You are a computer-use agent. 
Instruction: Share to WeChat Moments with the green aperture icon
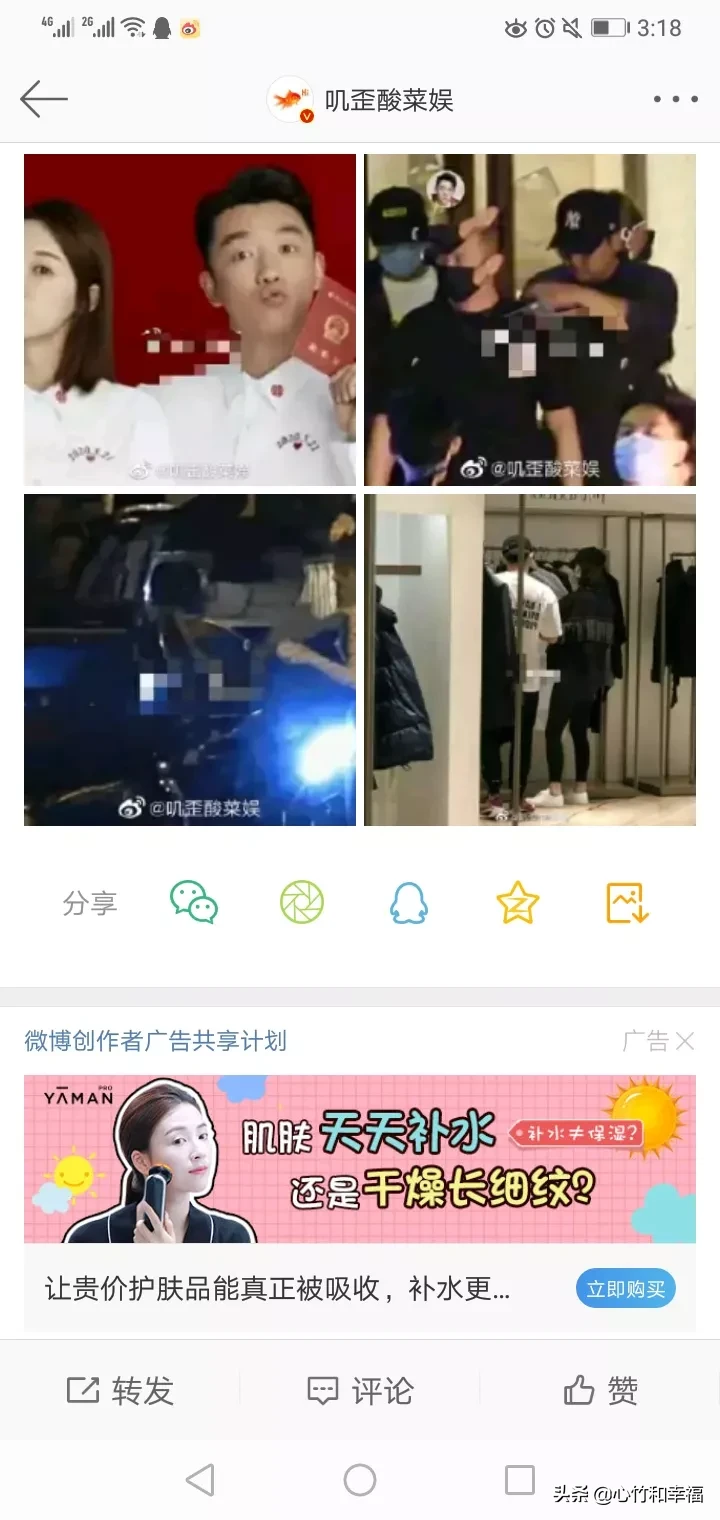point(301,903)
